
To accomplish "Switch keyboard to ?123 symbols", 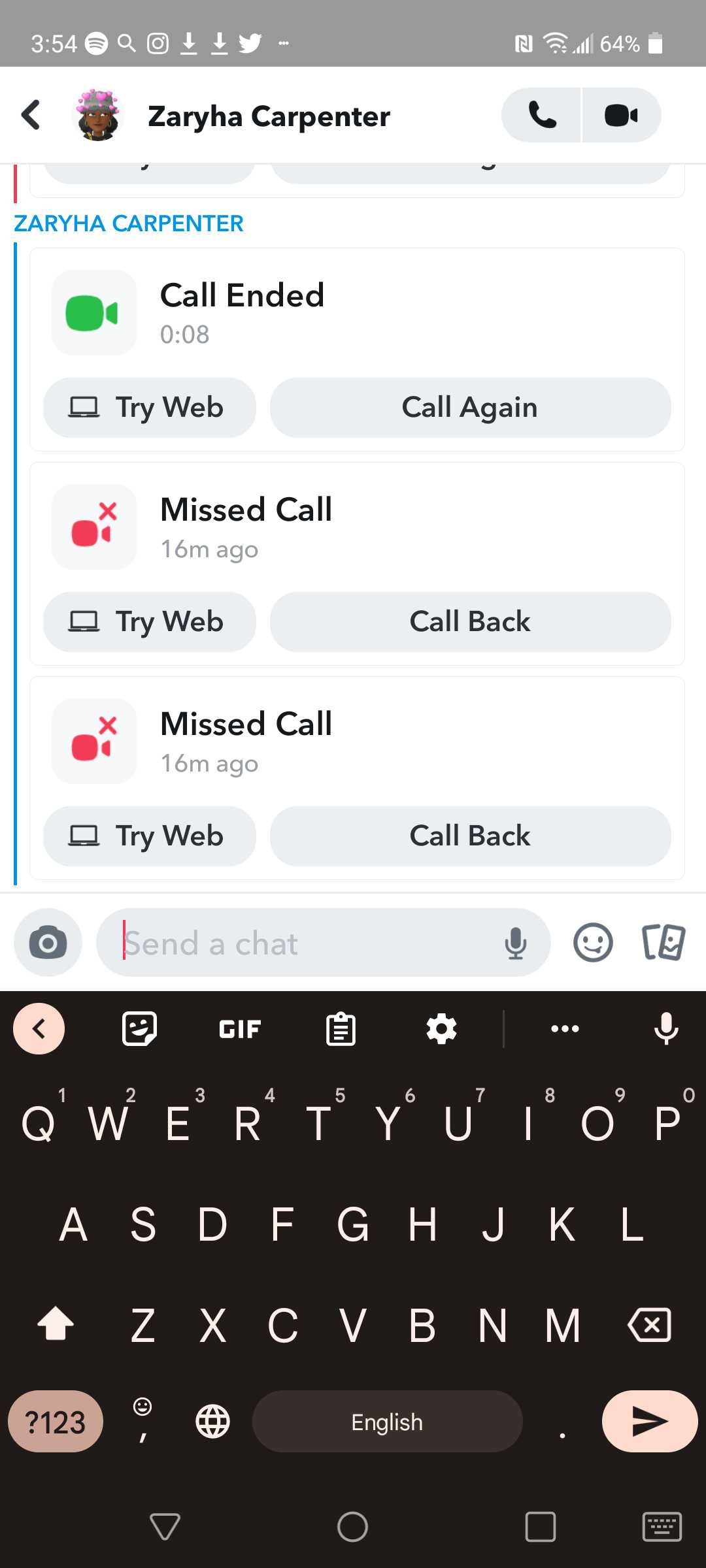I will (56, 1422).
